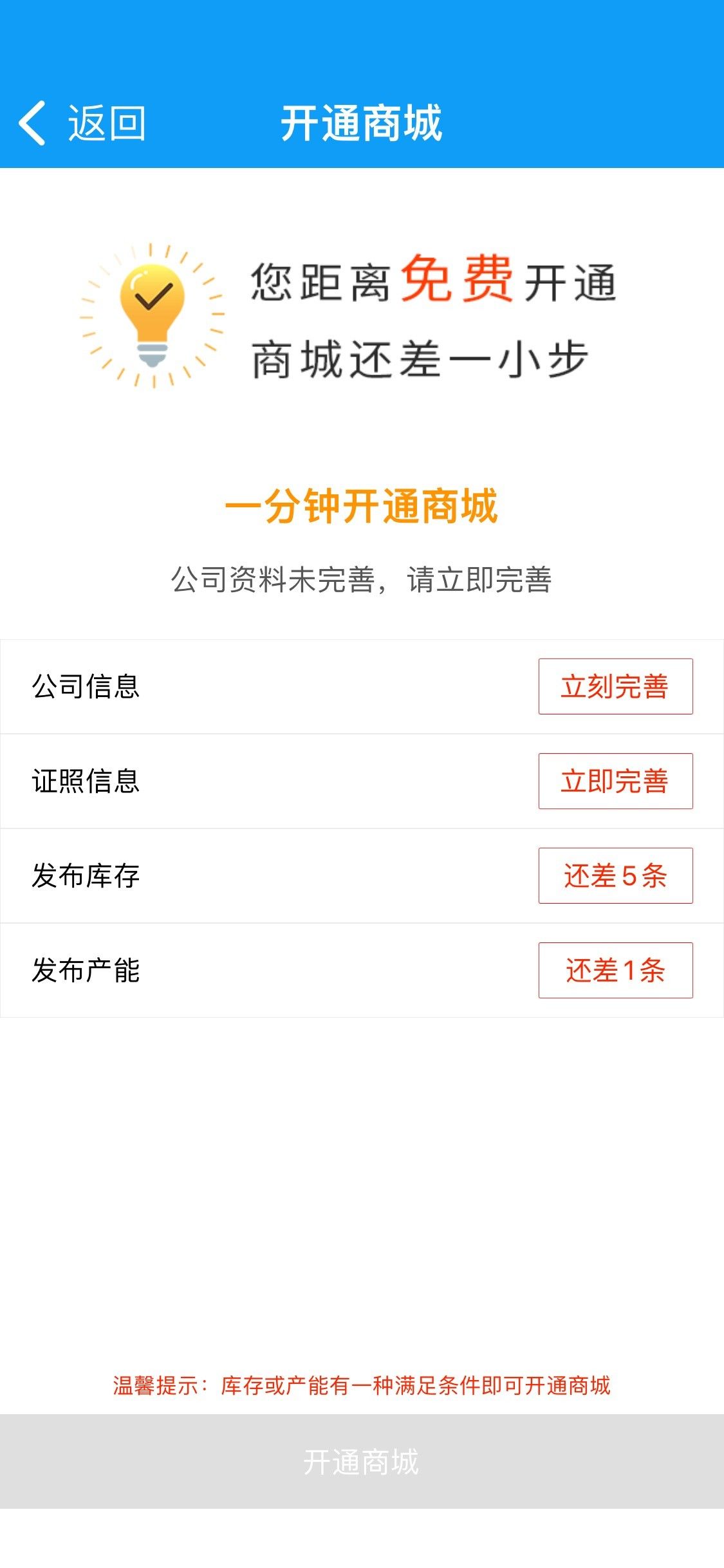Go back using the 返回 button

(x=82, y=123)
